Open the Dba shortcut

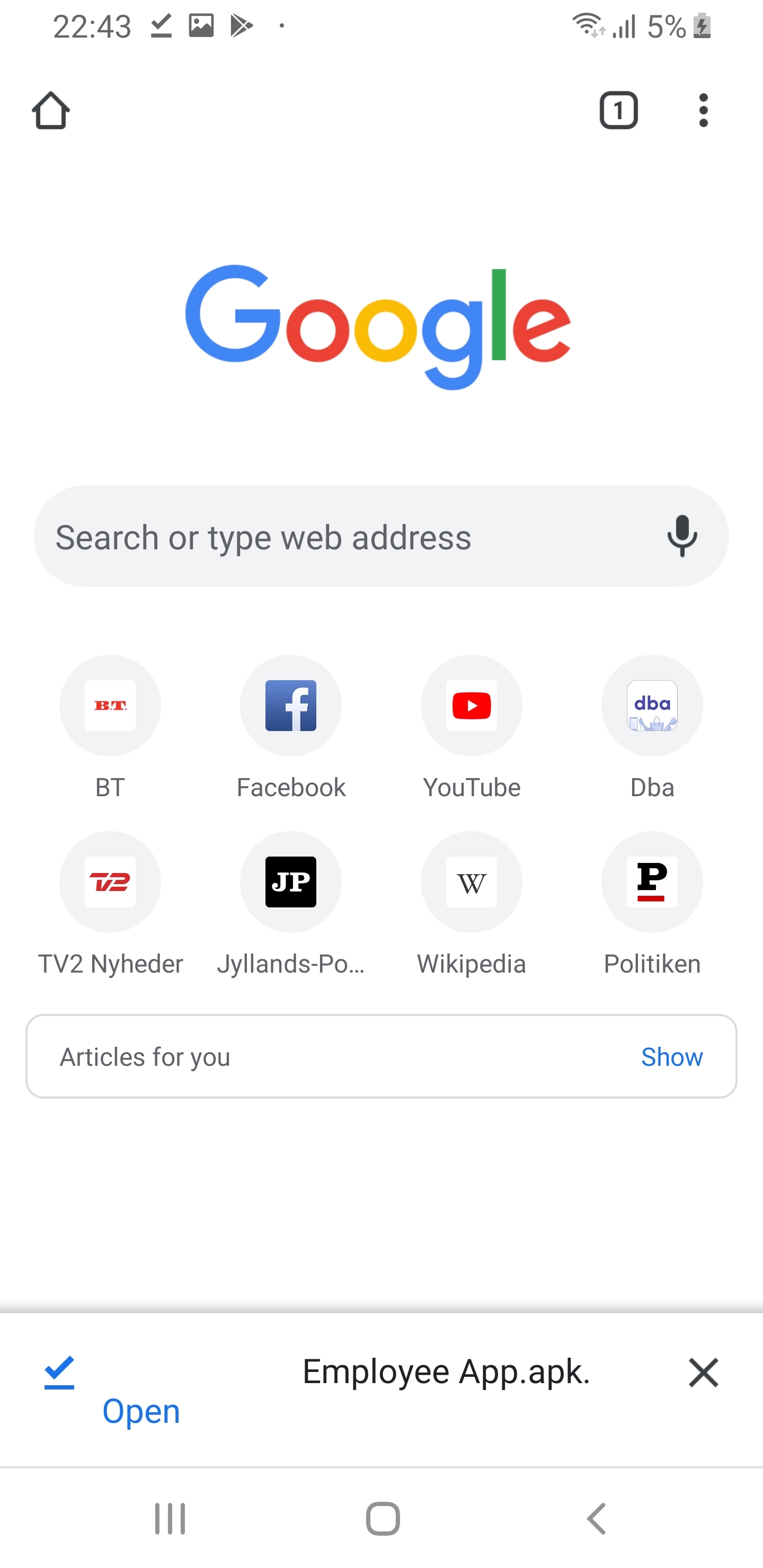click(x=652, y=706)
